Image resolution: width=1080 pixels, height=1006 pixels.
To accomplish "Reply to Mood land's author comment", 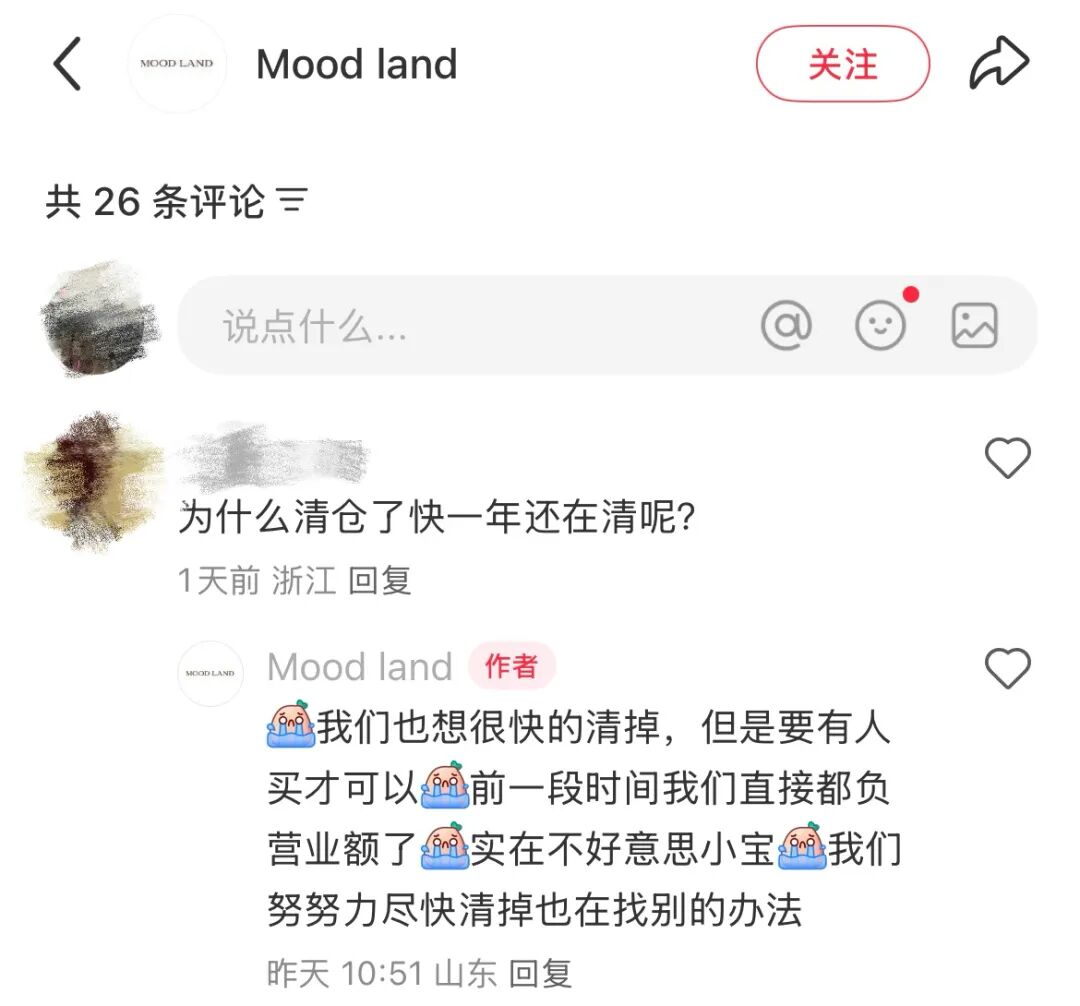I will pos(540,973).
